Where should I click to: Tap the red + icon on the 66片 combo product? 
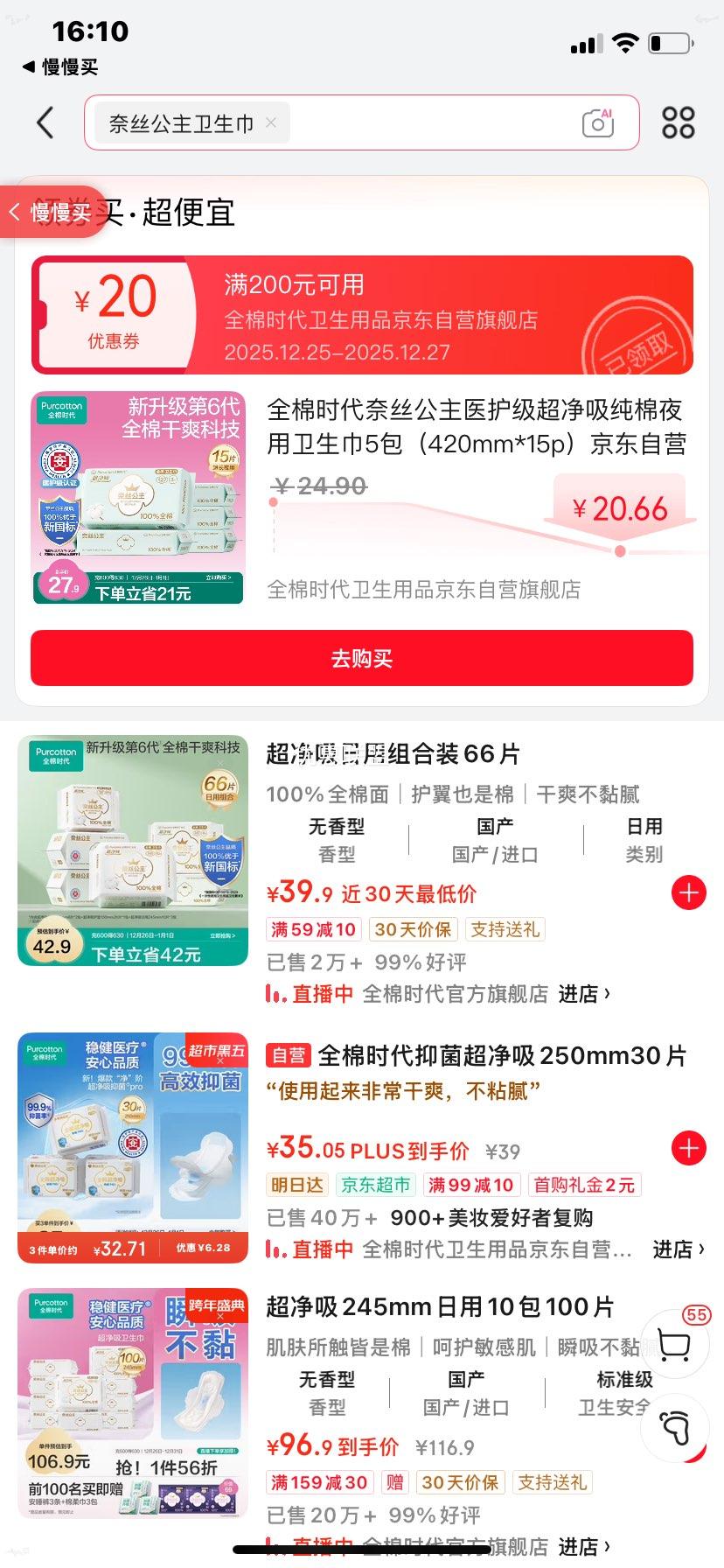pos(687,892)
